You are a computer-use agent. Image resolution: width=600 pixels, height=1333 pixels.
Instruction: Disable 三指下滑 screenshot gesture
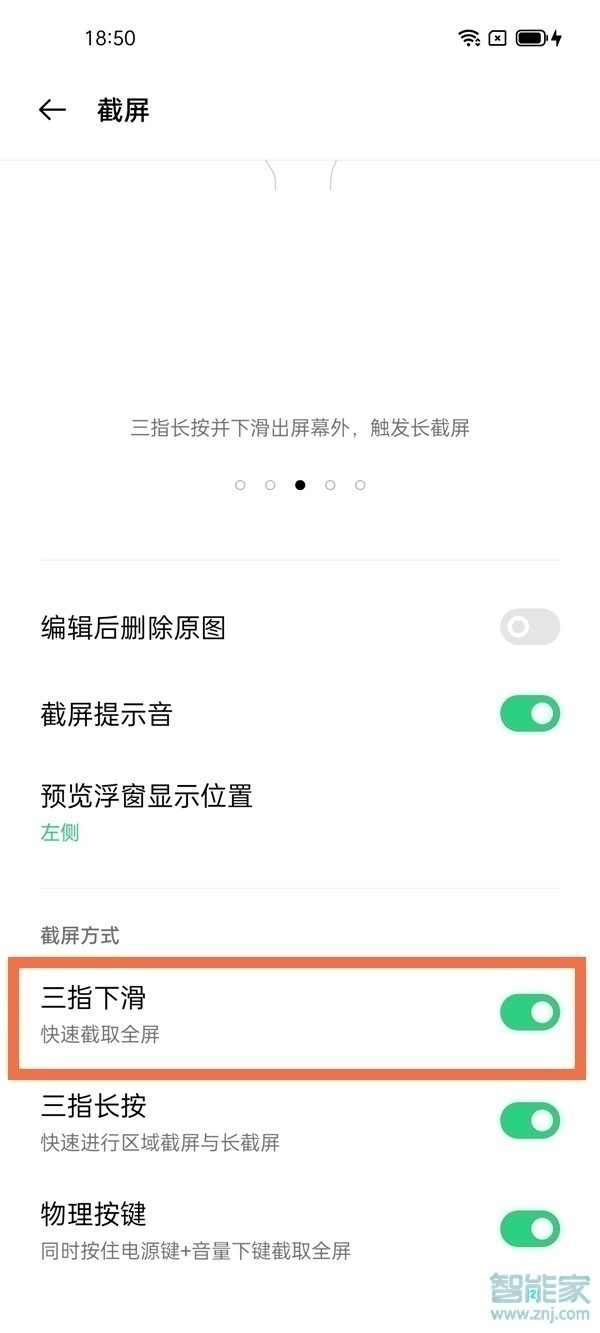click(529, 1012)
